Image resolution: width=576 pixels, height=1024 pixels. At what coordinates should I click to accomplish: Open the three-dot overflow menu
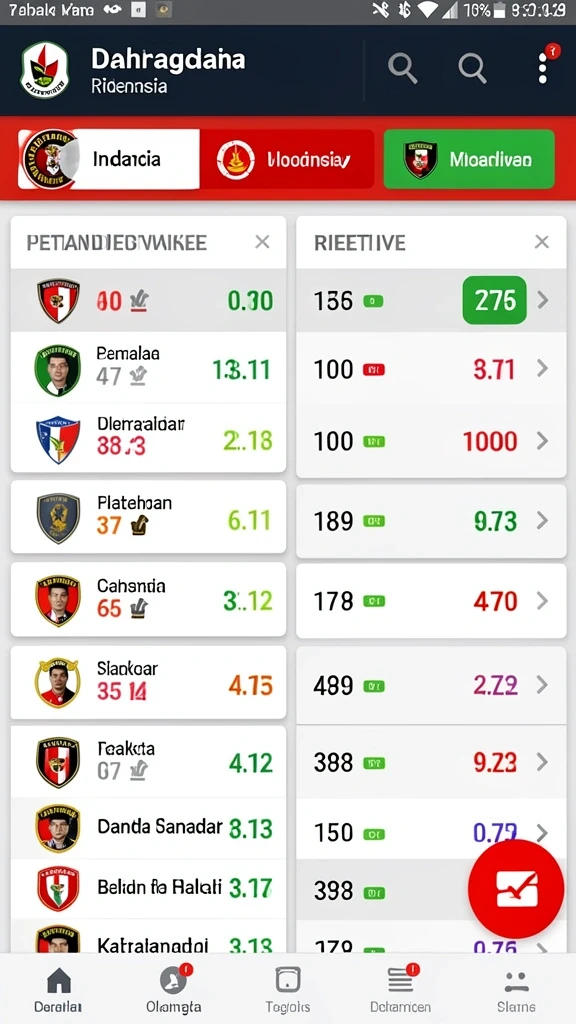tap(543, 69)
